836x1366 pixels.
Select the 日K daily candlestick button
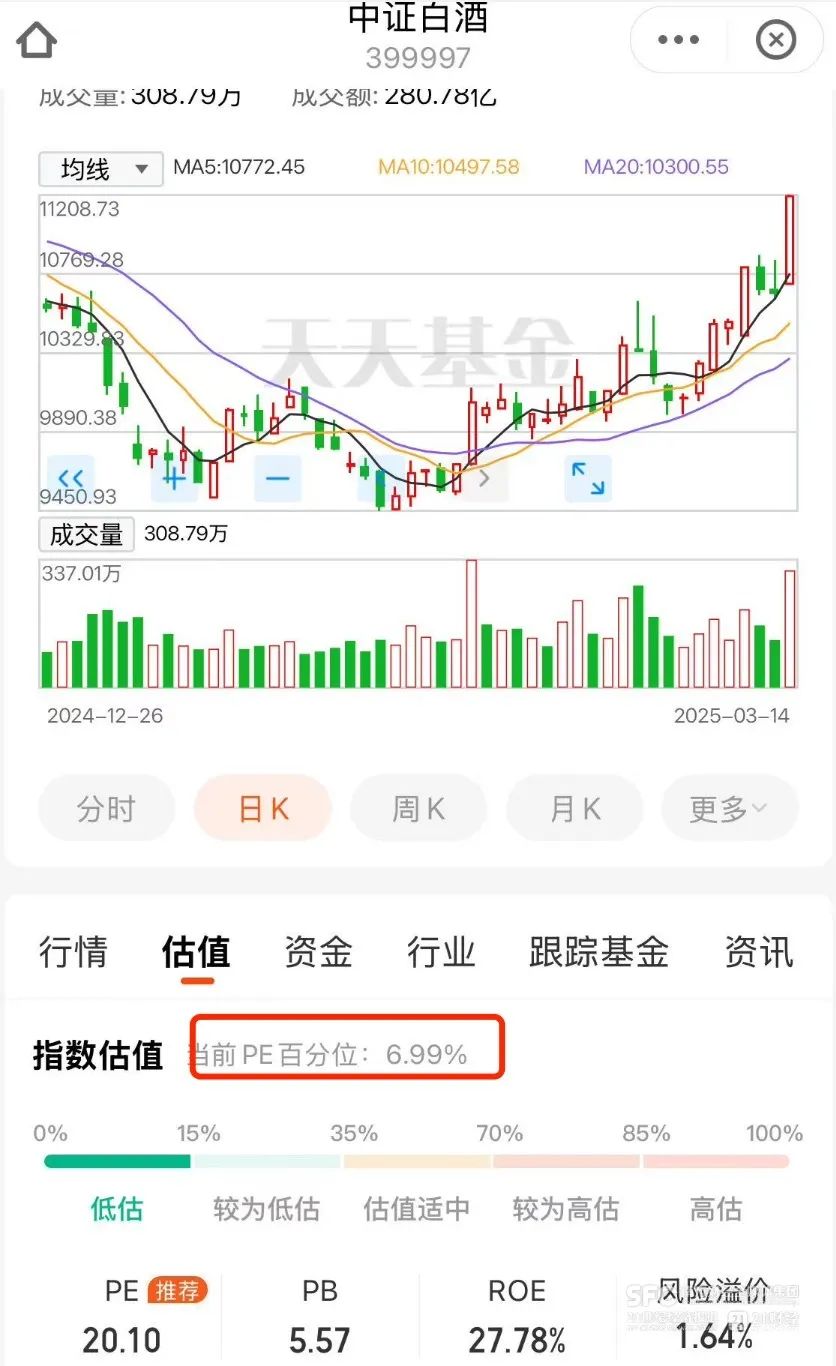pyautogui.click(x=262, y=808)
